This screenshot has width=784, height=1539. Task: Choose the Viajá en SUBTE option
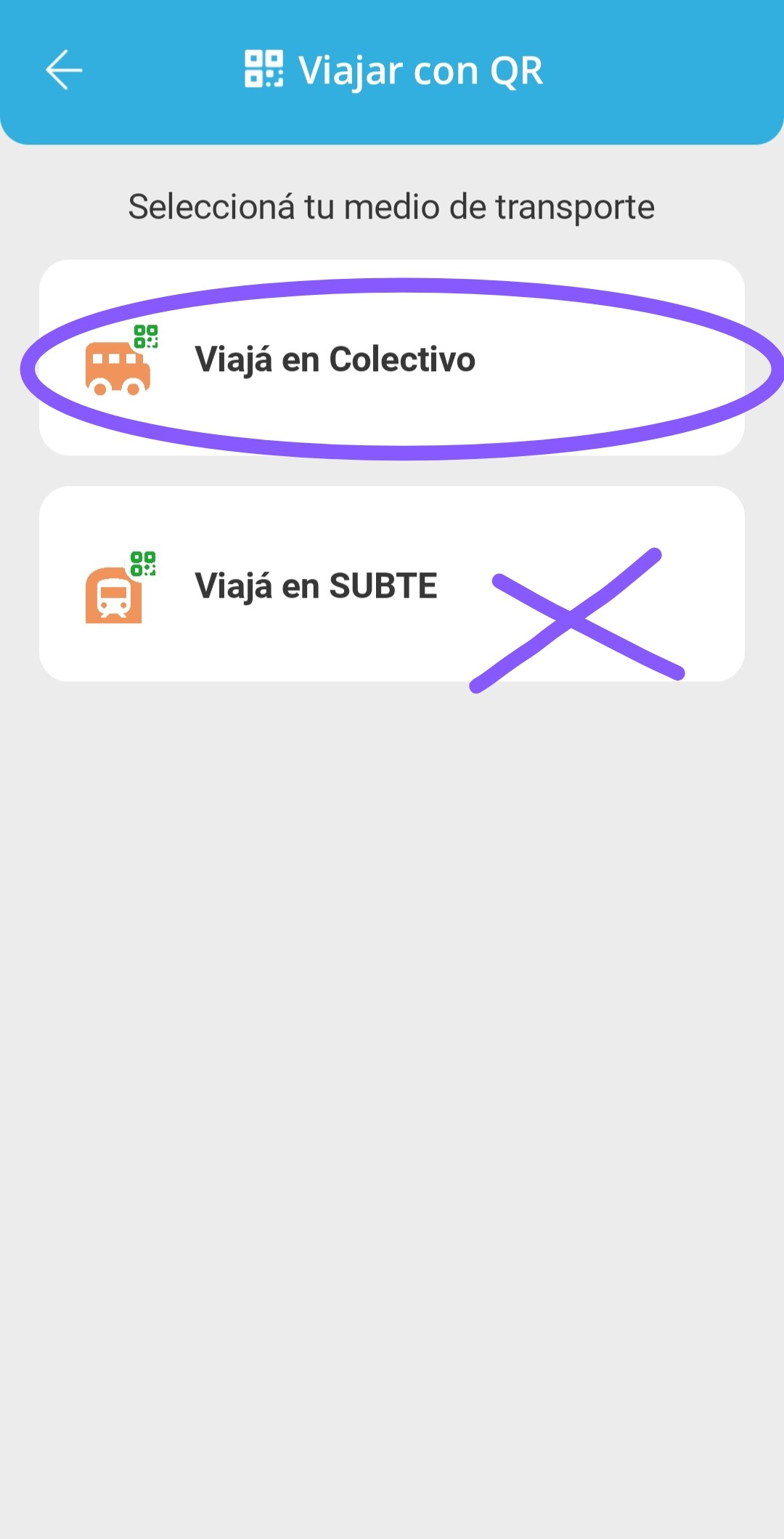[x=392, y=584]
